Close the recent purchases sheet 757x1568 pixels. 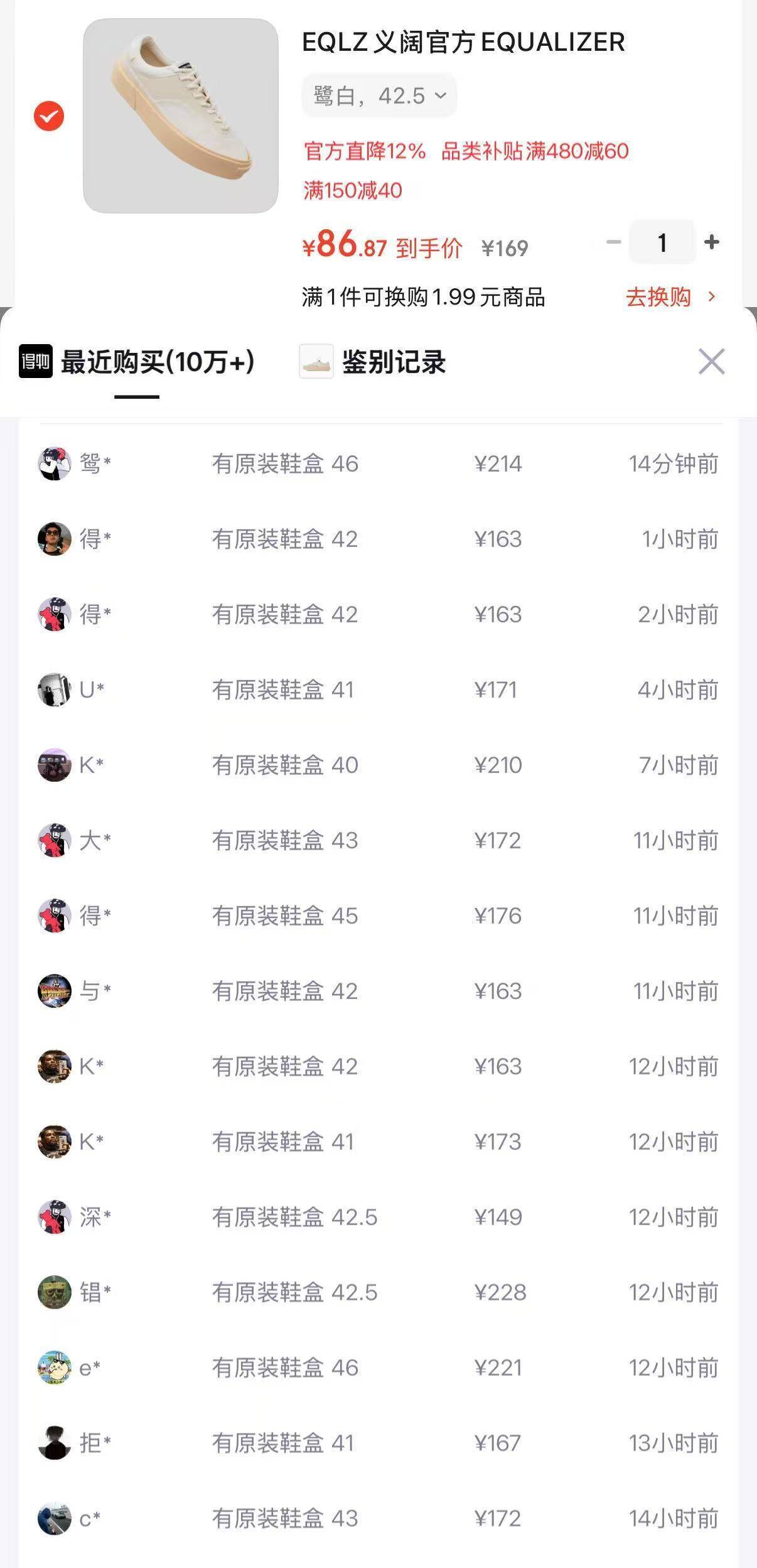pos(711,362)
